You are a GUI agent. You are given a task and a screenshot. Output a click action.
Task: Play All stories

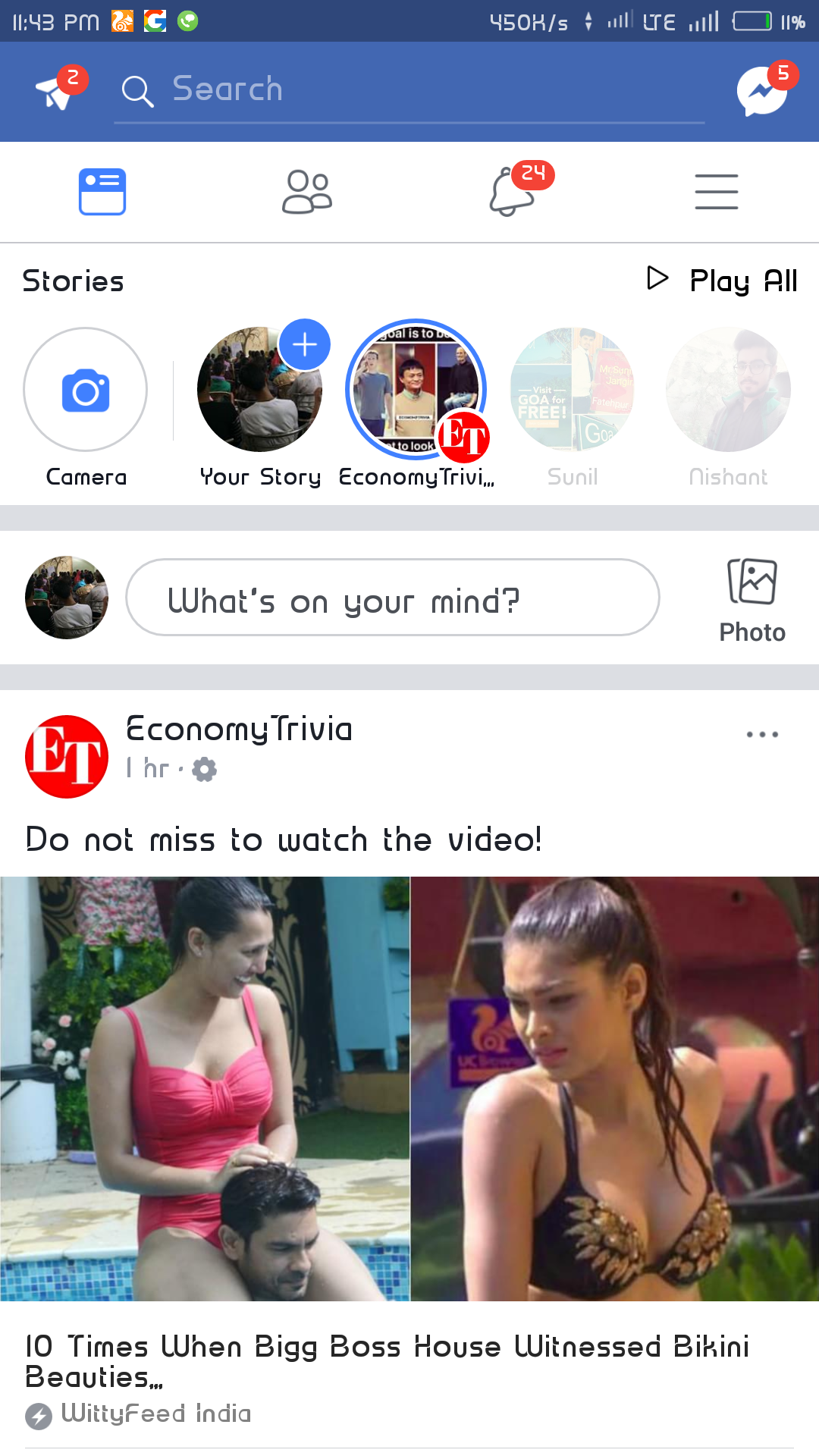(721, 281)
